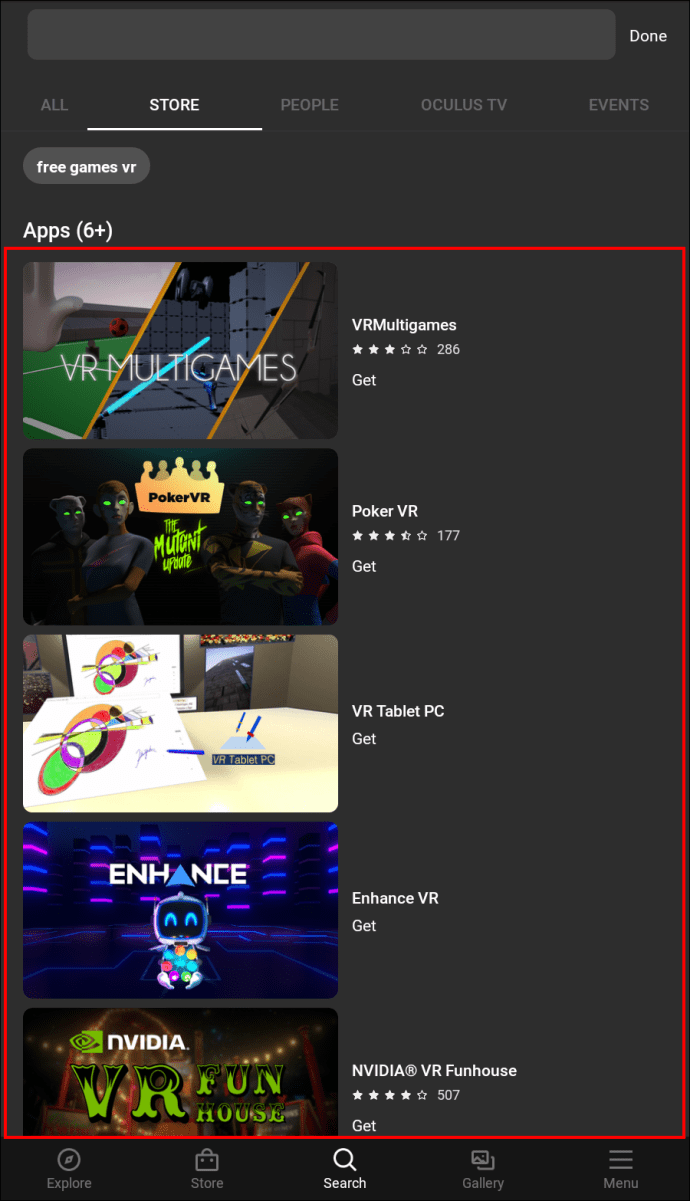
Task: Open the Menu tab
Action: pos(620,1169)
